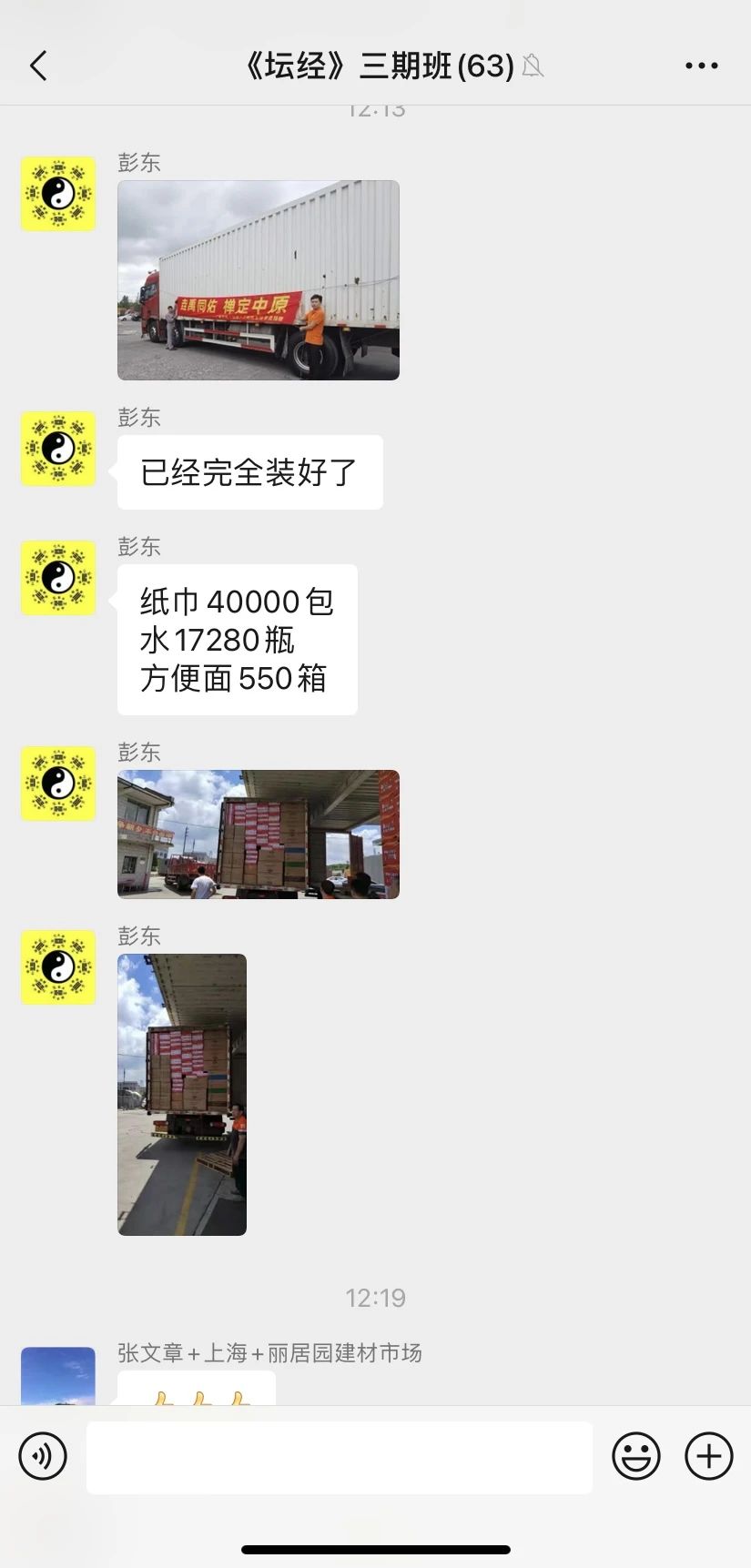Go back from the group chat
Viewport: 751px width, 1568px height.
(38, 66)
